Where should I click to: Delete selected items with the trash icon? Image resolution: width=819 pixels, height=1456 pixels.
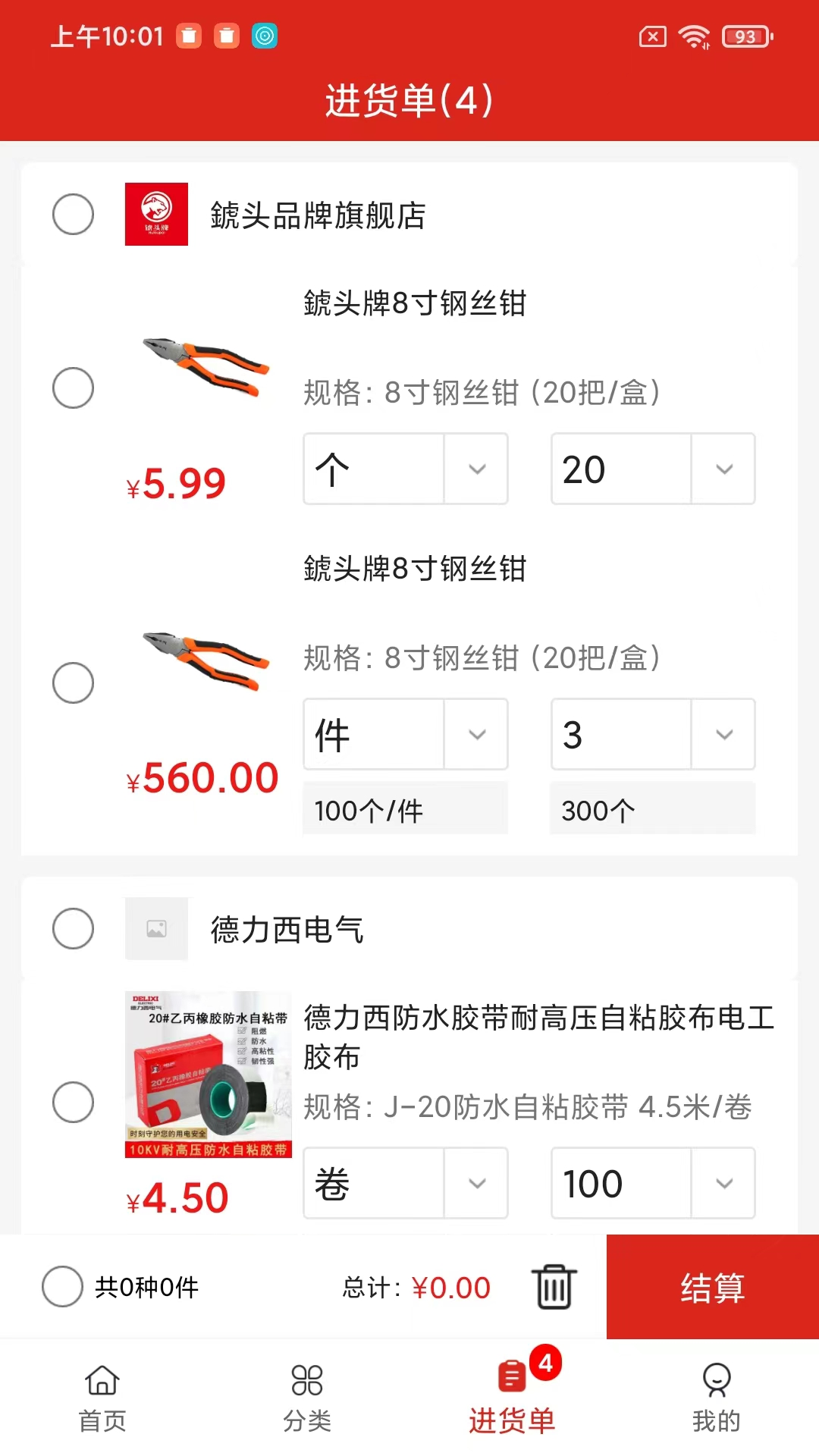pos(554,1286)
